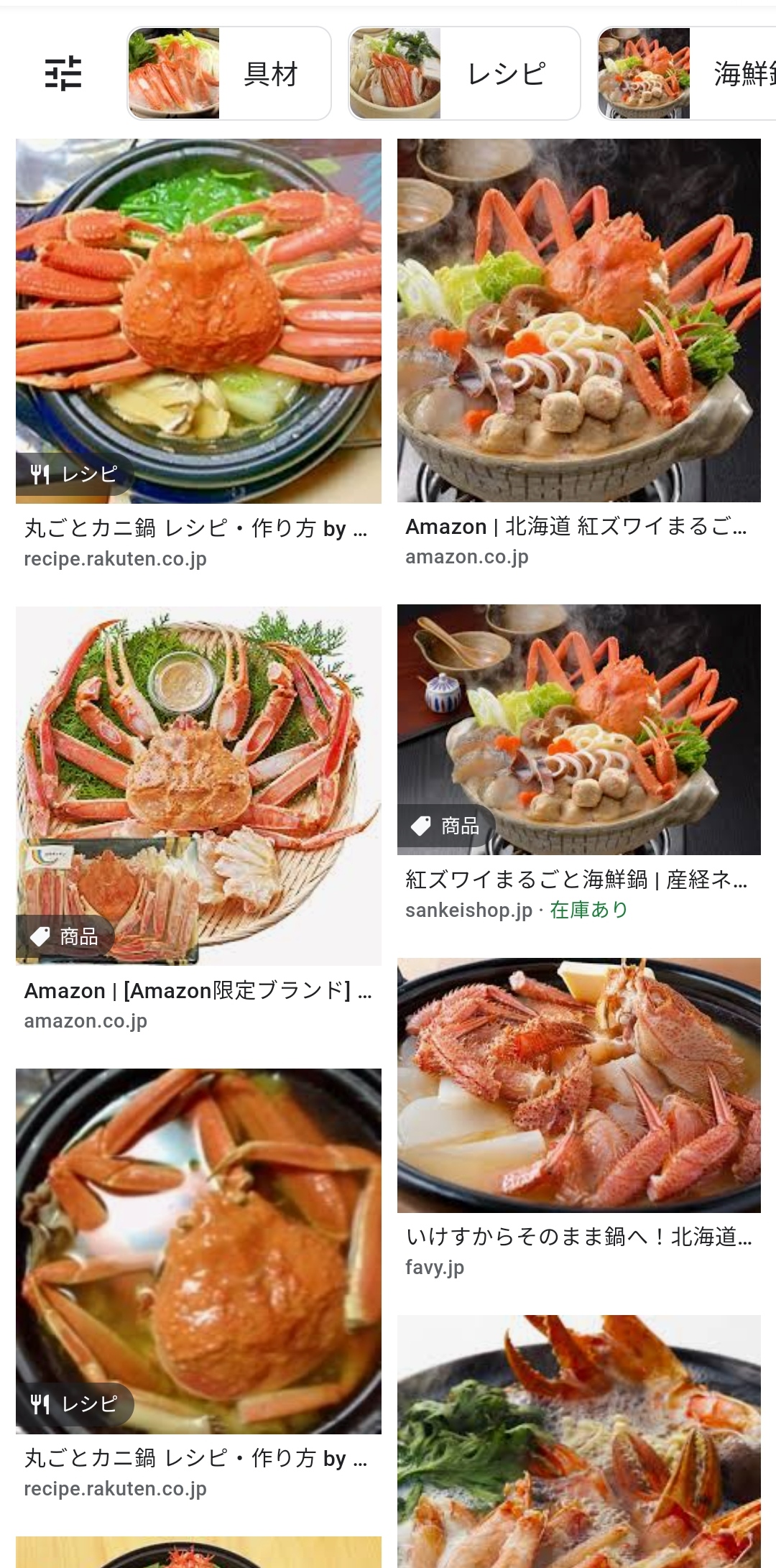The height and width of the screenshot is (1568, 776).
Task: Open the untitled boiling crab pot image
Action: coord(579,1441)
